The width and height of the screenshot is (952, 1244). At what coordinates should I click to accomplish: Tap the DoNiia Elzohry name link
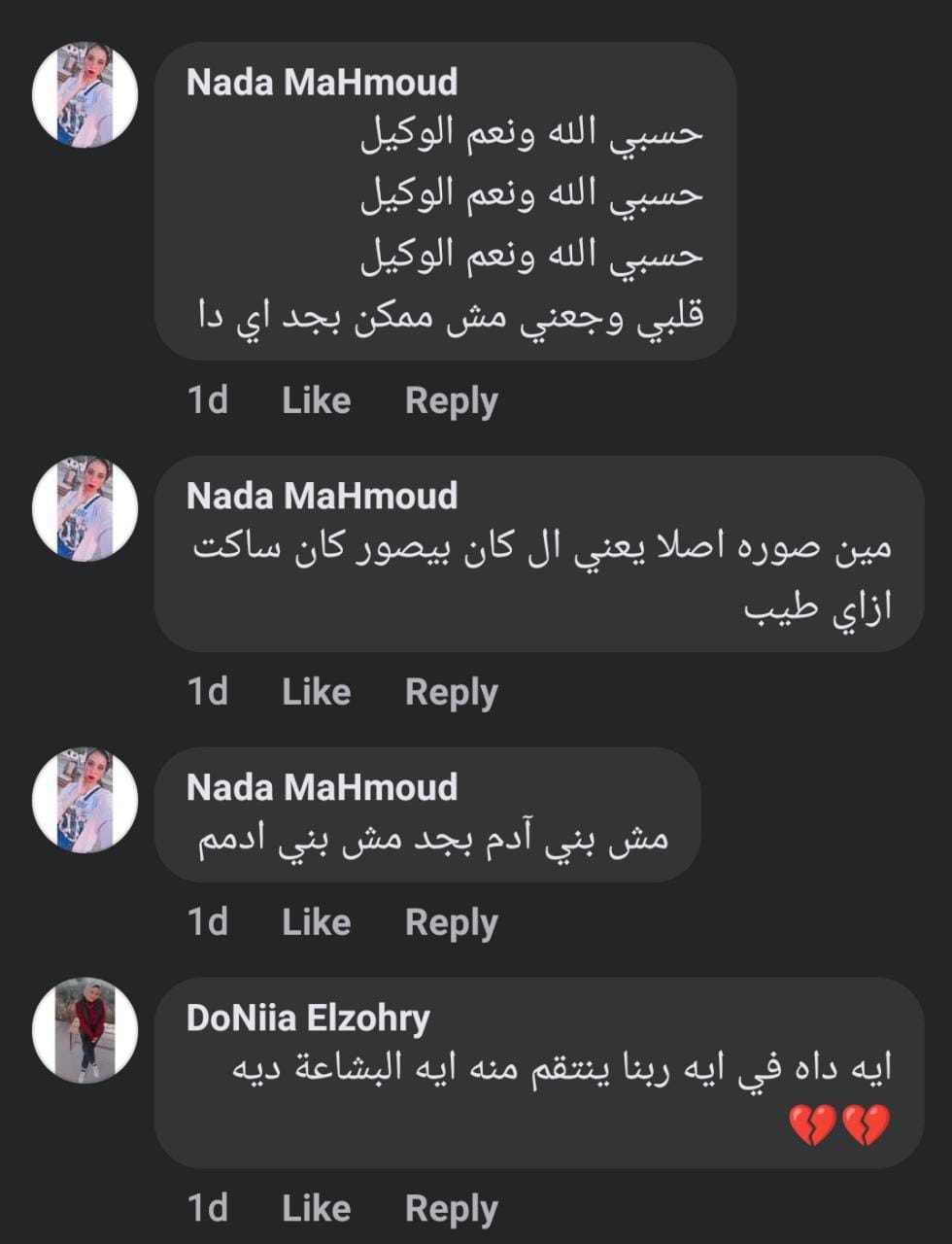click(308, 1019)
